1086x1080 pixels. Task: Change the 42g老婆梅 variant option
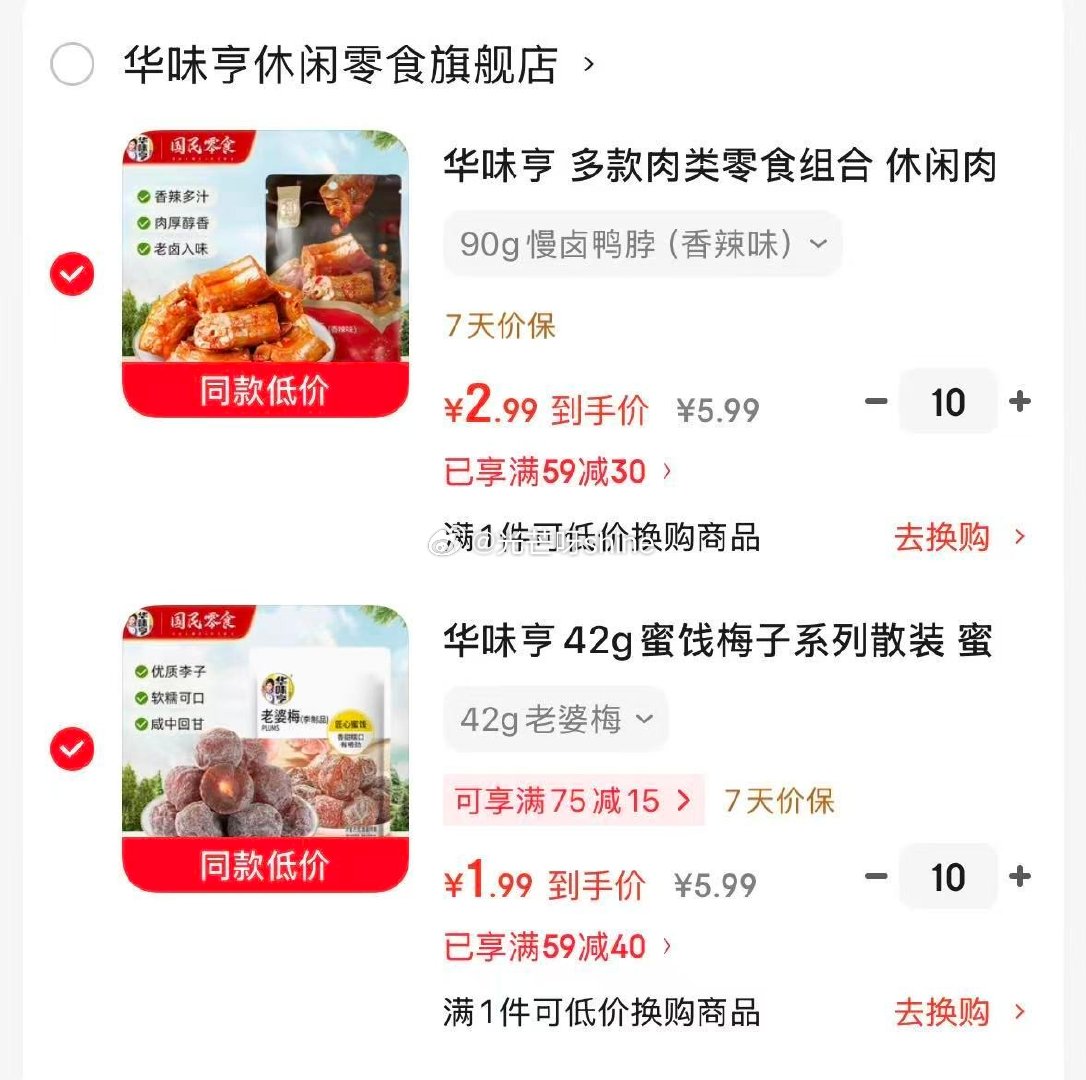(556, 719)
